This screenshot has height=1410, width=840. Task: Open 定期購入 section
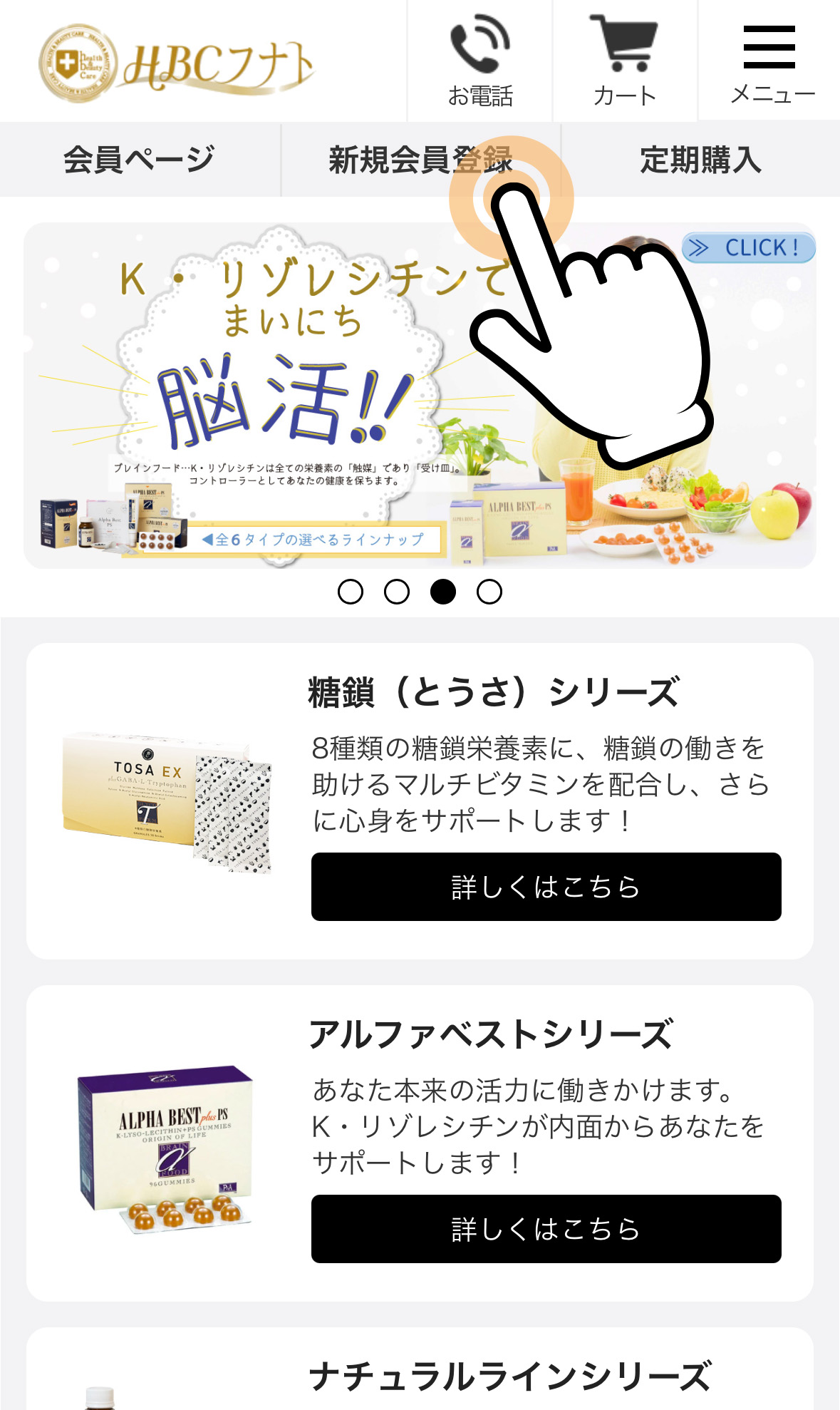[x=700, y=160]
